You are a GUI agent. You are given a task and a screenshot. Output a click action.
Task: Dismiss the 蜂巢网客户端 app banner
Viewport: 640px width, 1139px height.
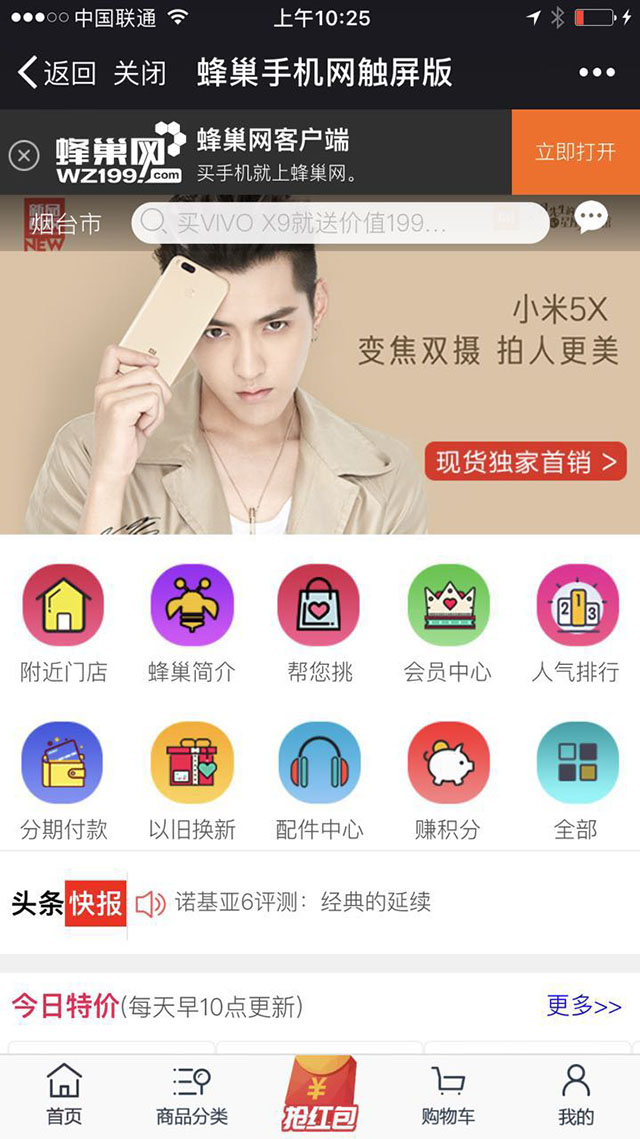point(23,155)
